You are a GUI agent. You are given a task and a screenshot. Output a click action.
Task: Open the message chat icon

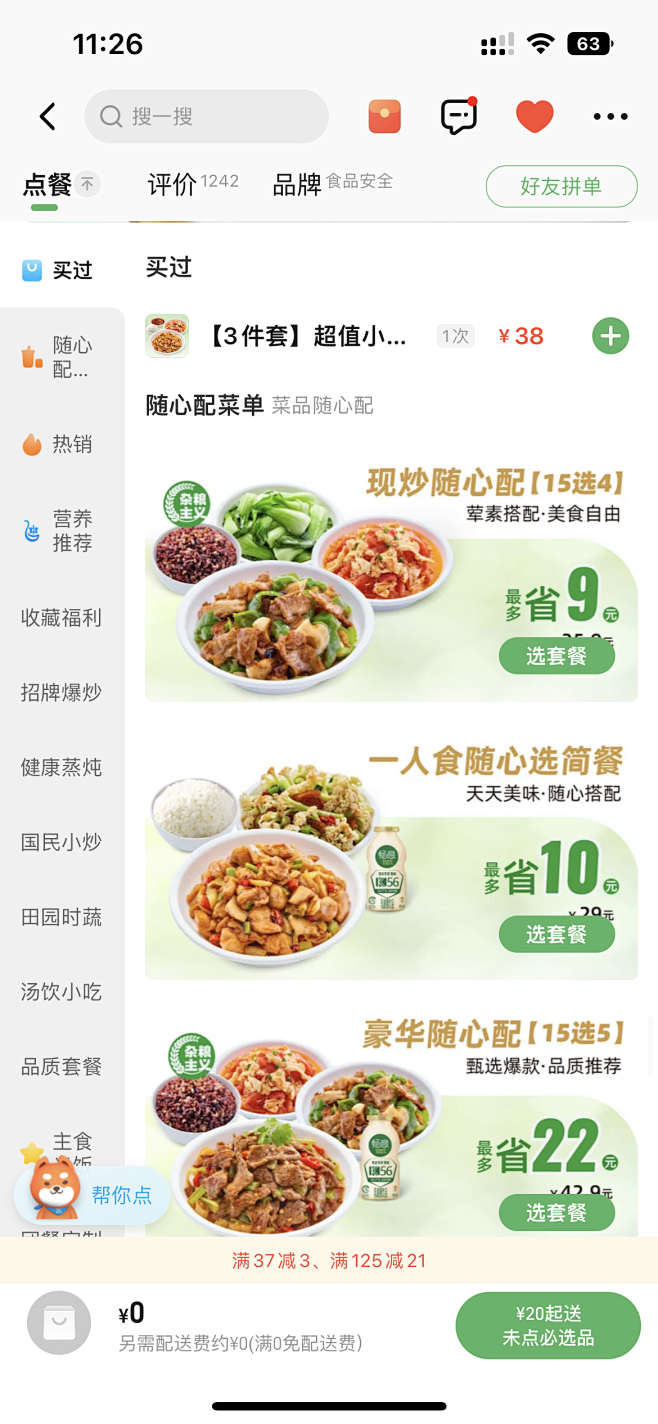(x=459, y=117)
